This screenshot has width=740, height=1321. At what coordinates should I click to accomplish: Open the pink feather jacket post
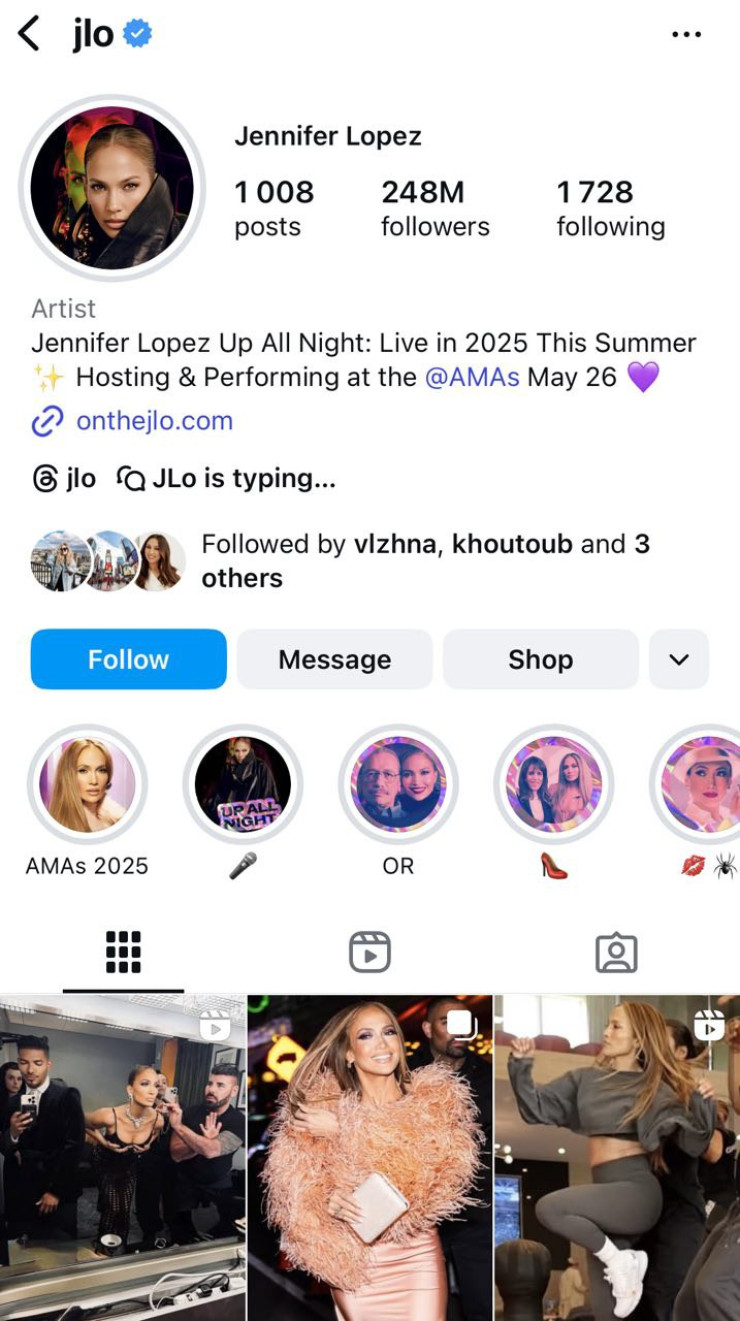click(x=369, y=1160)
